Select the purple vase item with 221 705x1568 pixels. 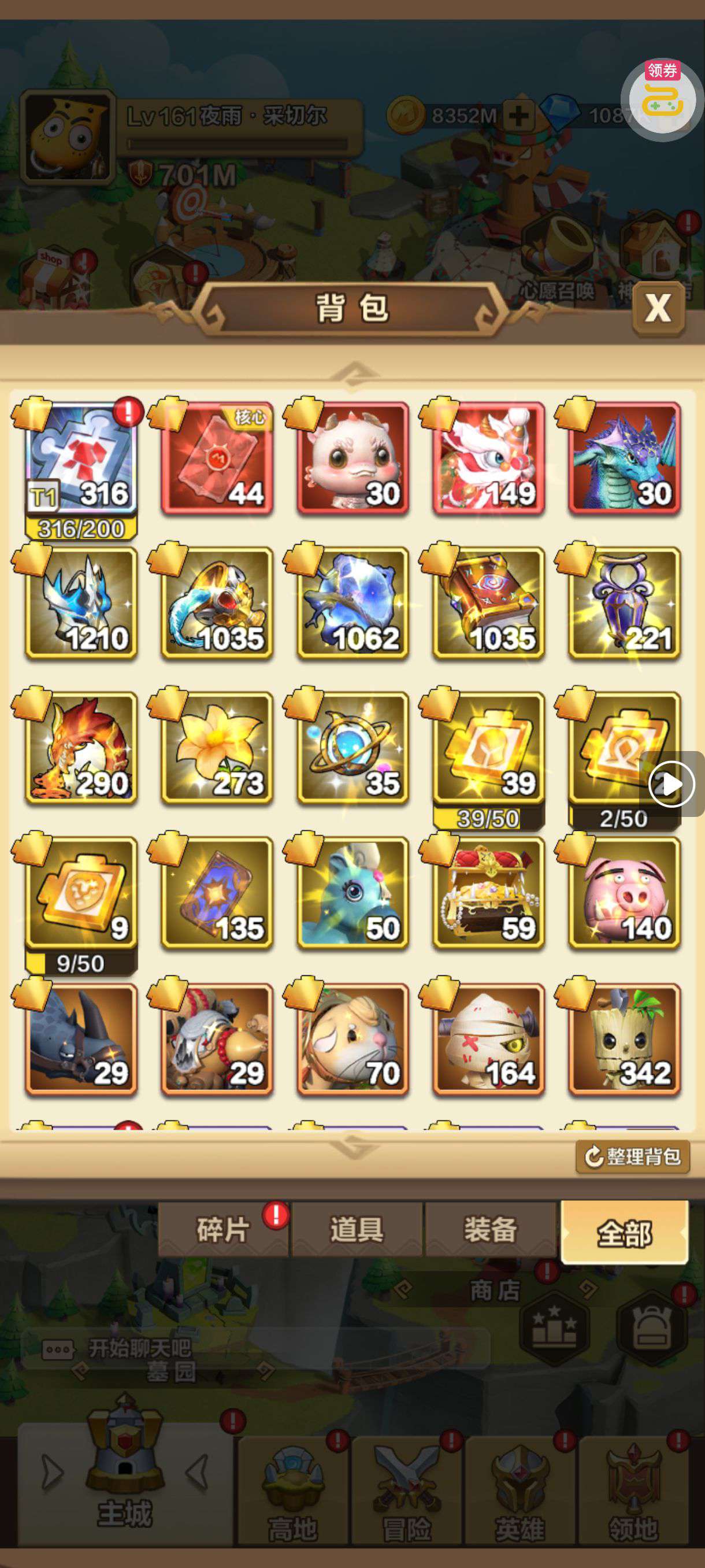coord(624,602)
